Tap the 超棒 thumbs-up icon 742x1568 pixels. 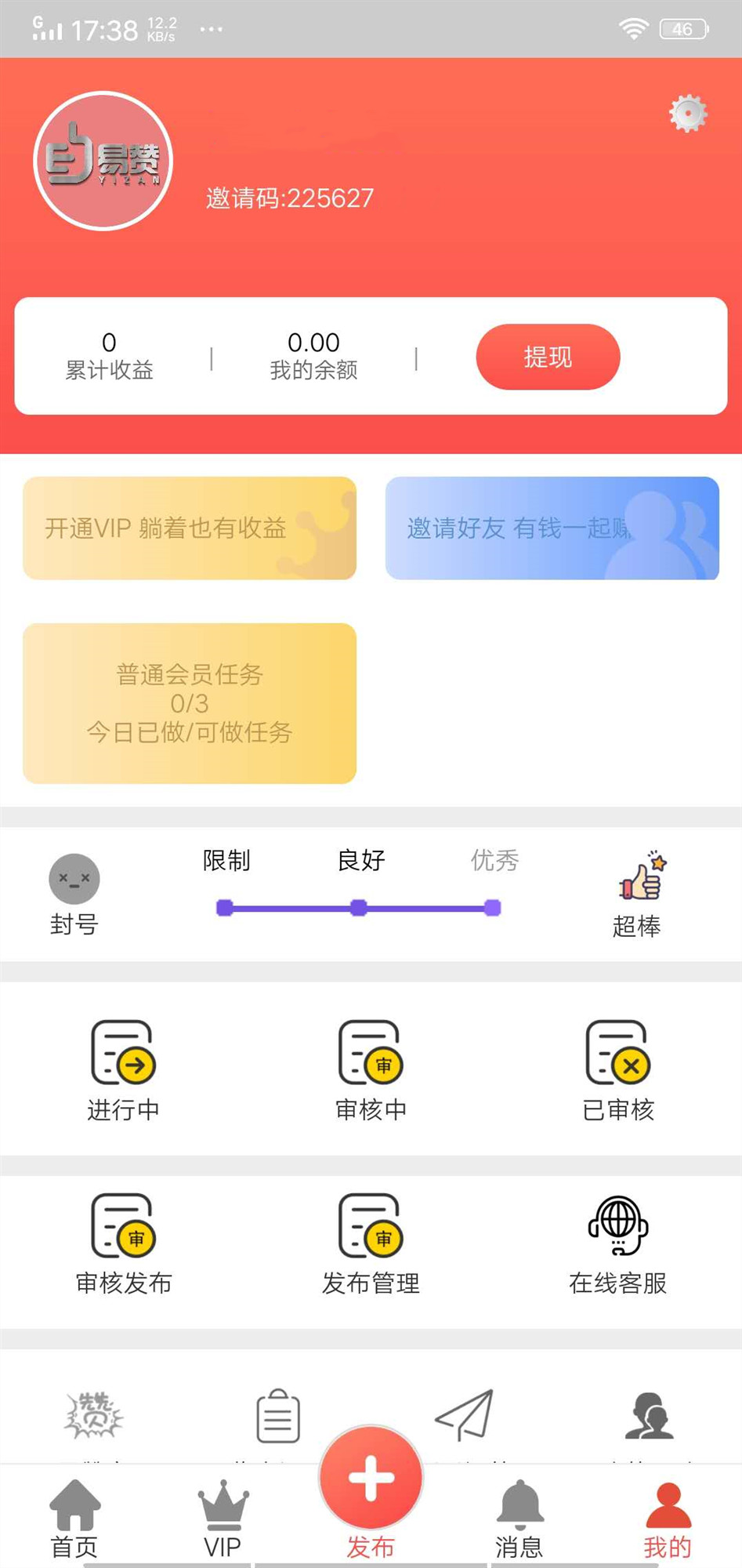[x=639, y=884]
